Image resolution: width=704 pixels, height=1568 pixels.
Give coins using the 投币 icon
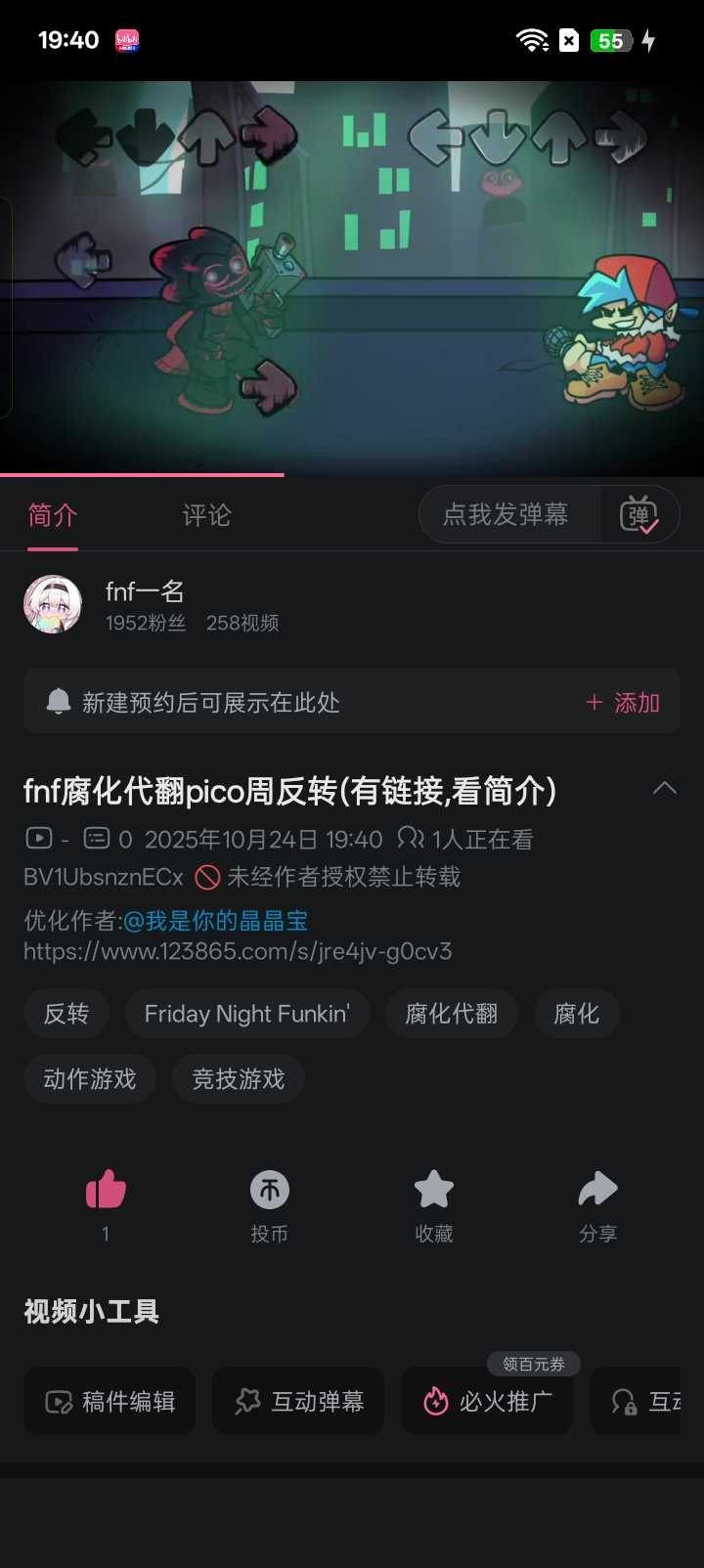[x=270, y=1191]
